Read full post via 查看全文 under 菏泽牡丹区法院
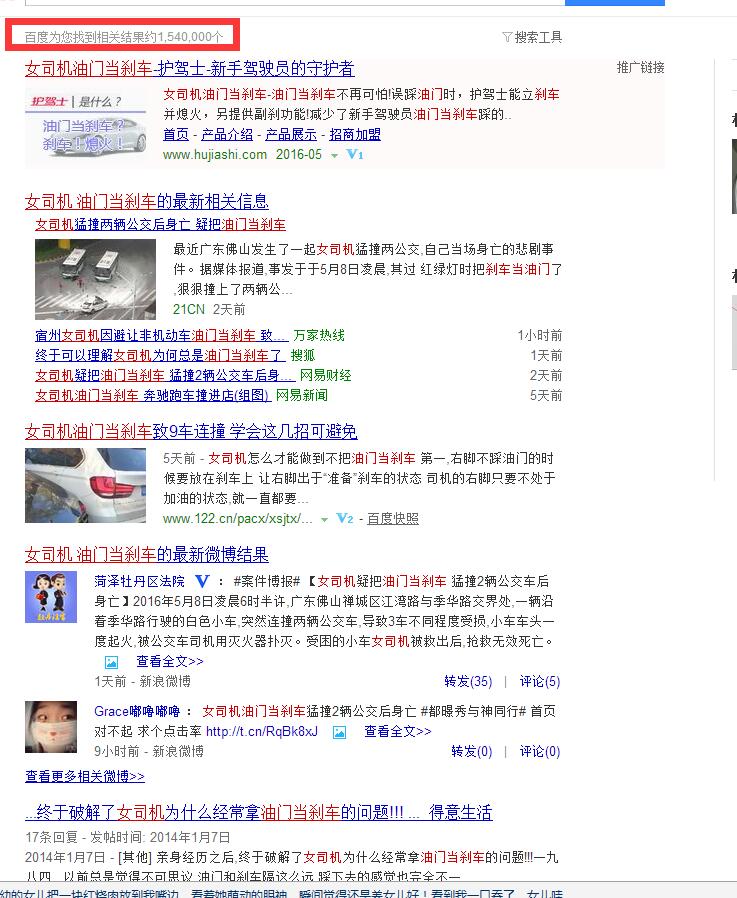Screen dimensions: 737x898 [169, 662]
